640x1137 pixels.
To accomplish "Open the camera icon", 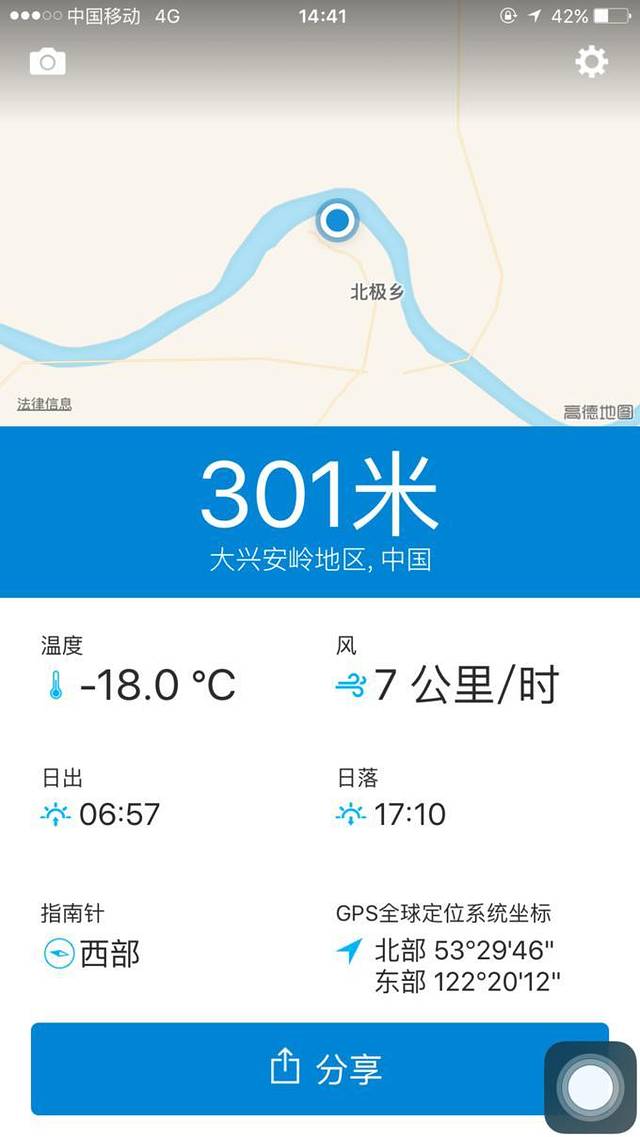I will (x=47, y=63).
